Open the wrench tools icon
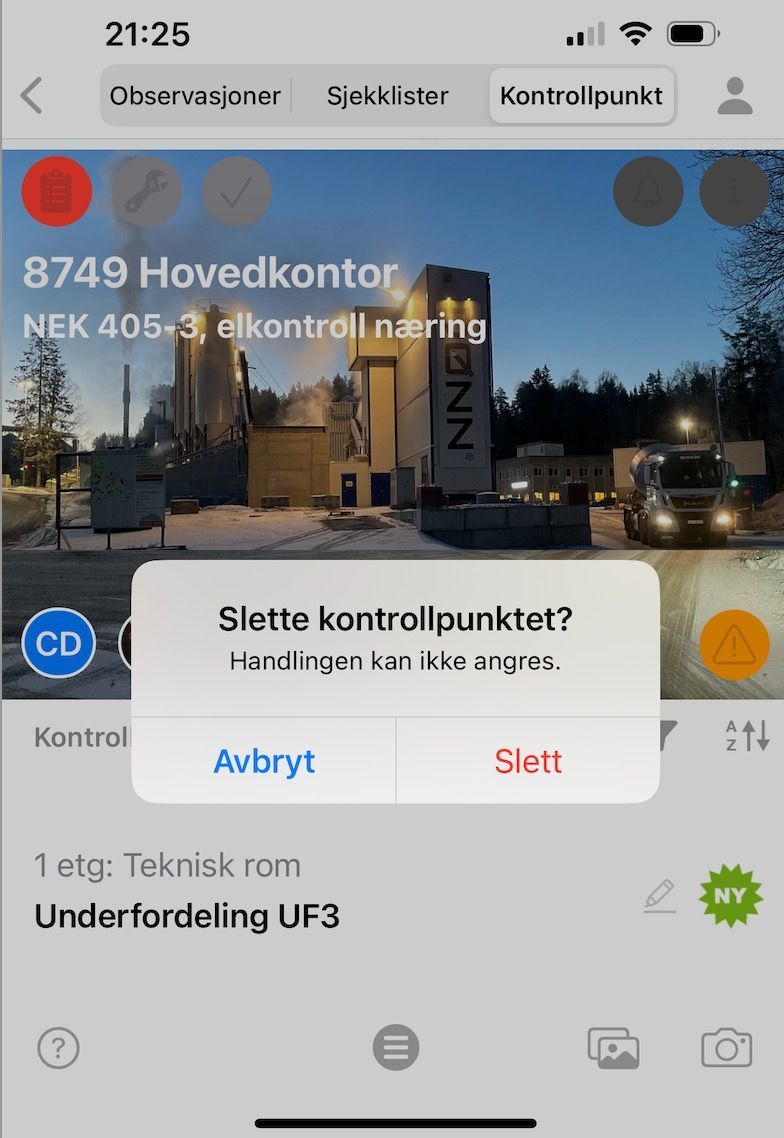This screenshot has height=1138, width=784. (x=146, y=192)
